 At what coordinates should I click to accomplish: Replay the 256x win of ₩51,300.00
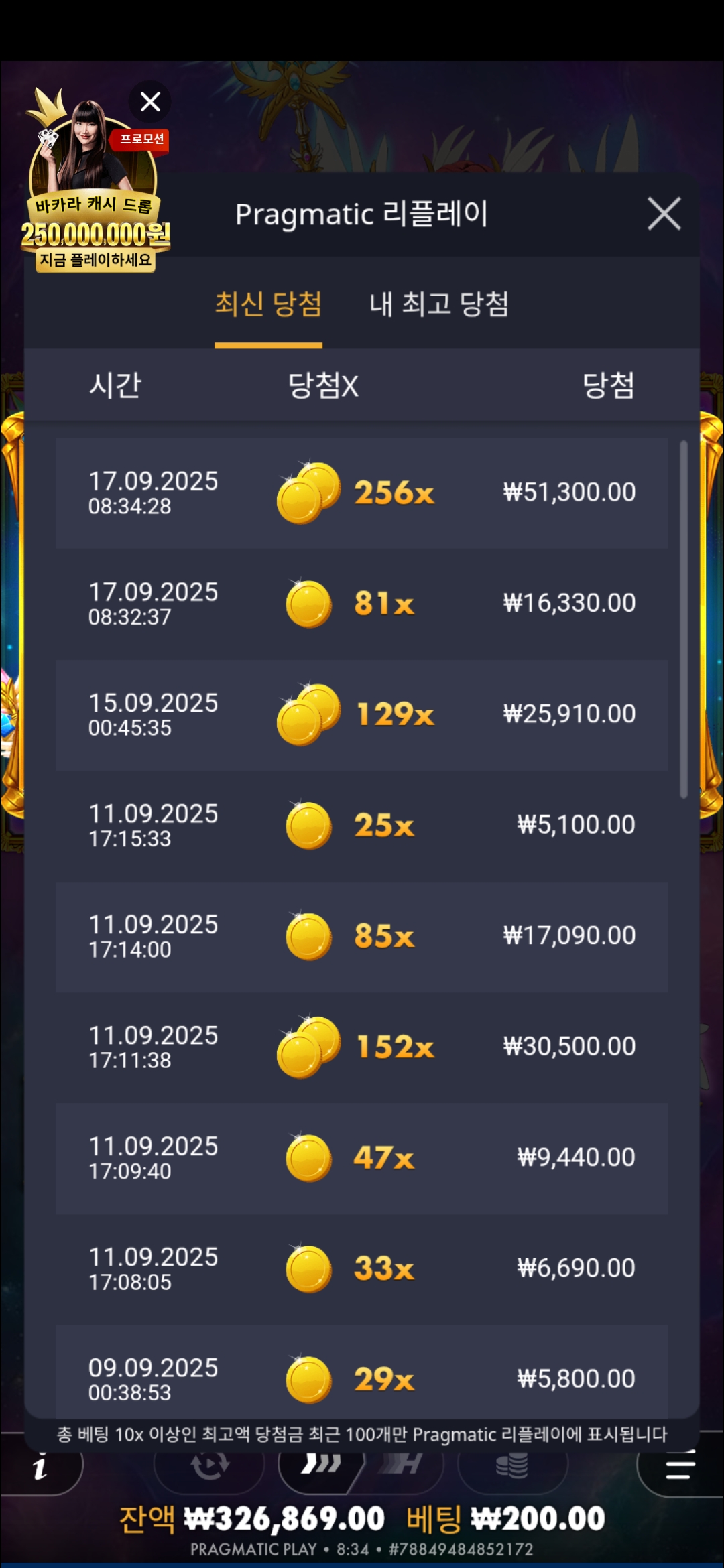pyautogui.click(x=362, y=493)
